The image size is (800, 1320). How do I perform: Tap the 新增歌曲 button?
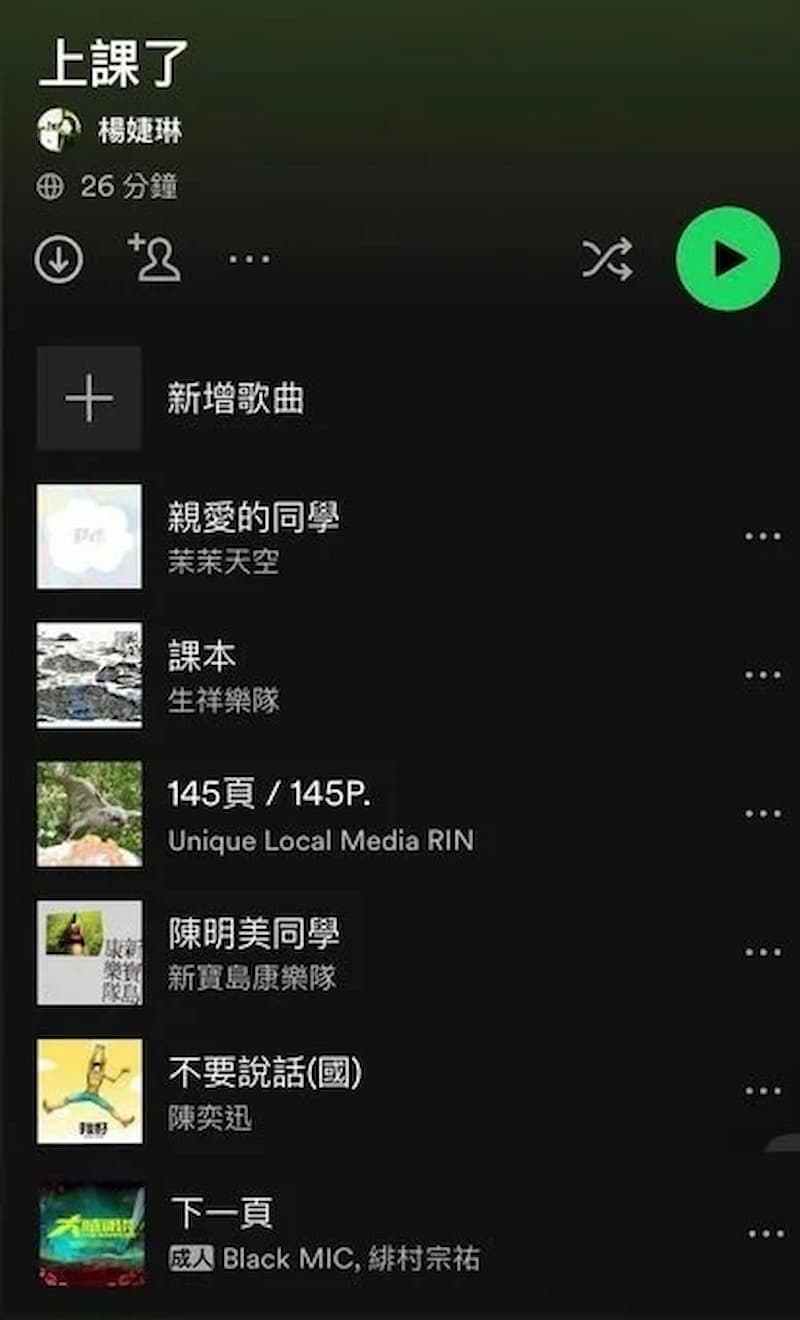point(236,398)
